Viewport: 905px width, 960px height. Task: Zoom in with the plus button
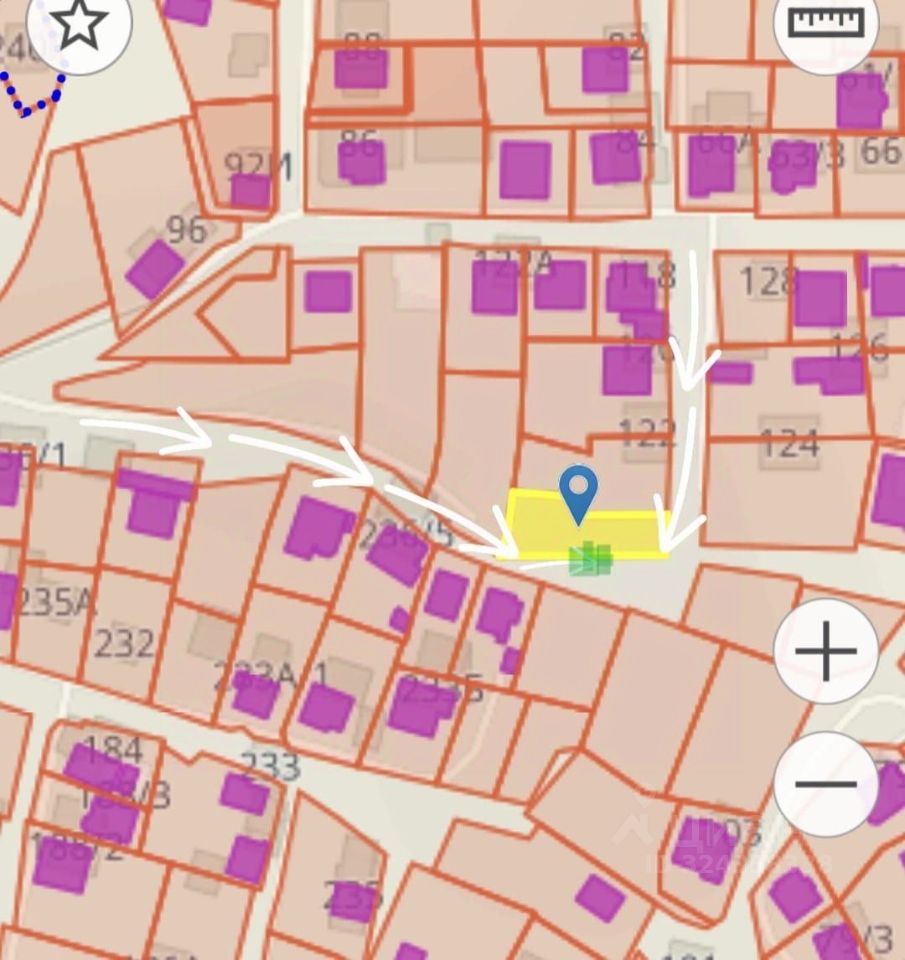826,652
